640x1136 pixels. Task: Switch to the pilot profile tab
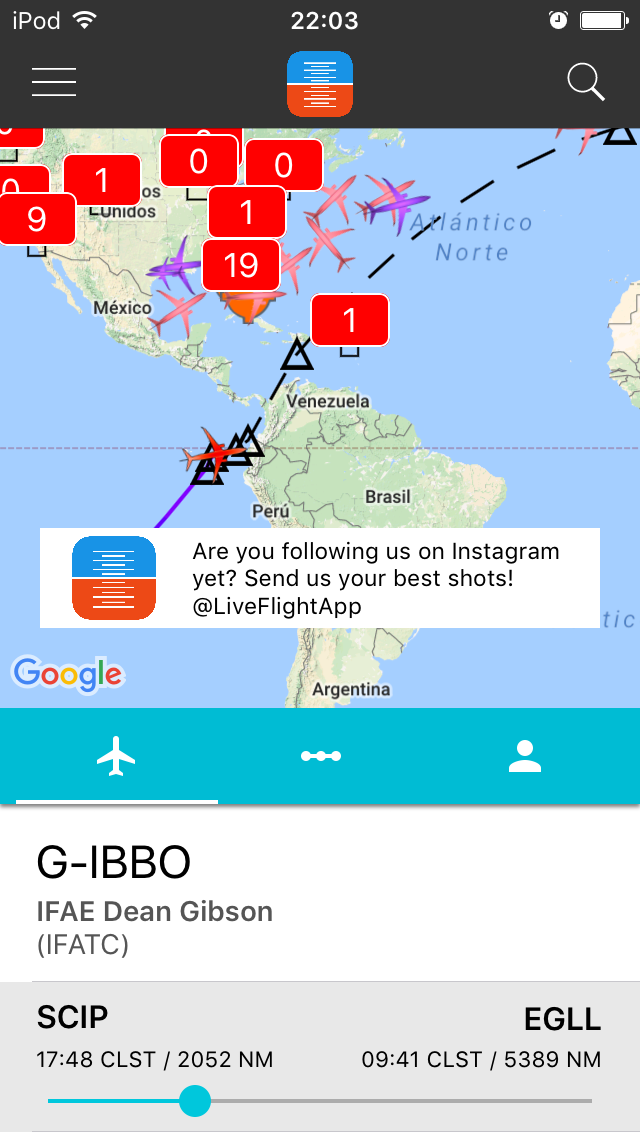click(x=524, y=756)
